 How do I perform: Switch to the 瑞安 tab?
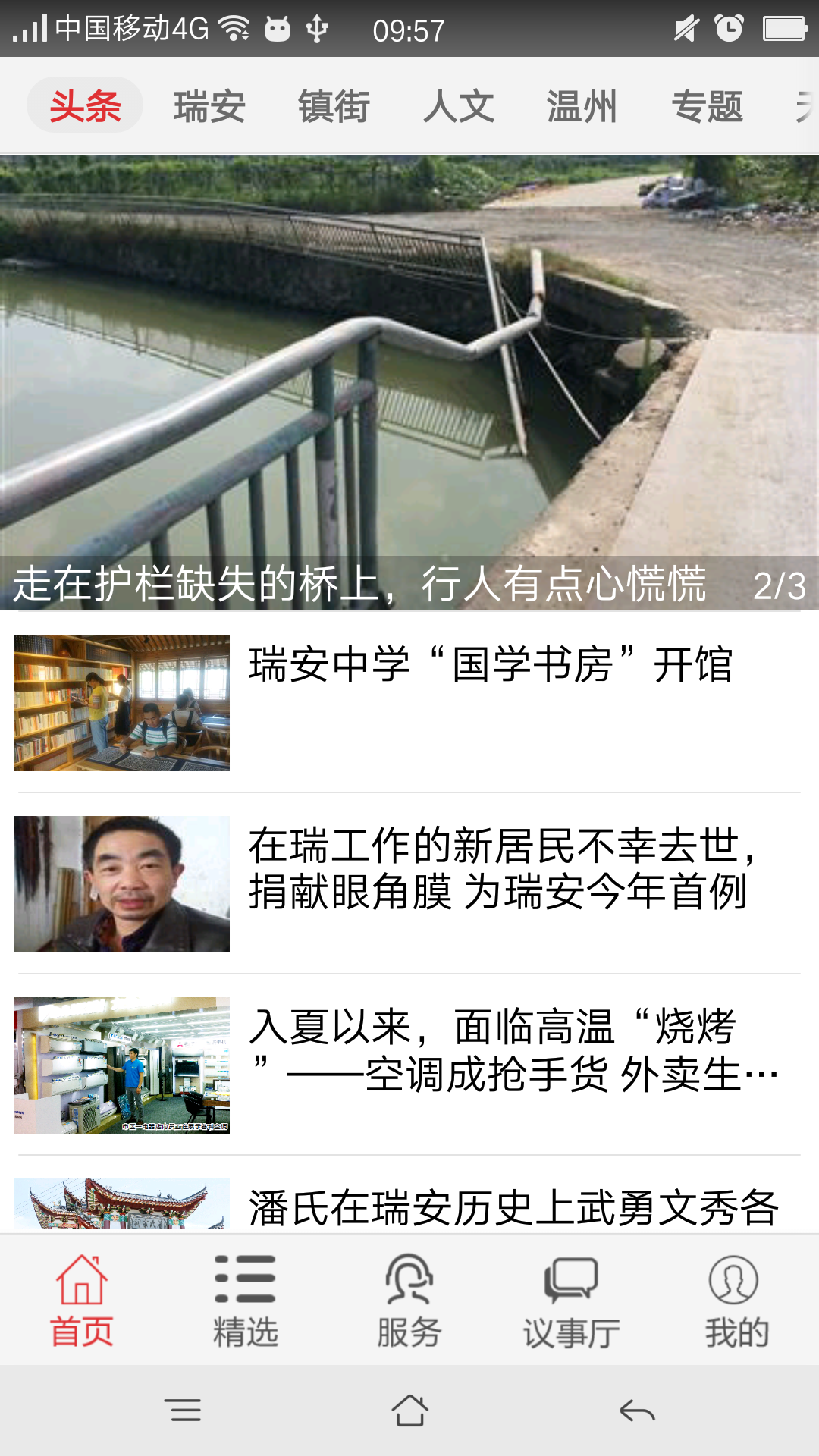coord(209,106)
